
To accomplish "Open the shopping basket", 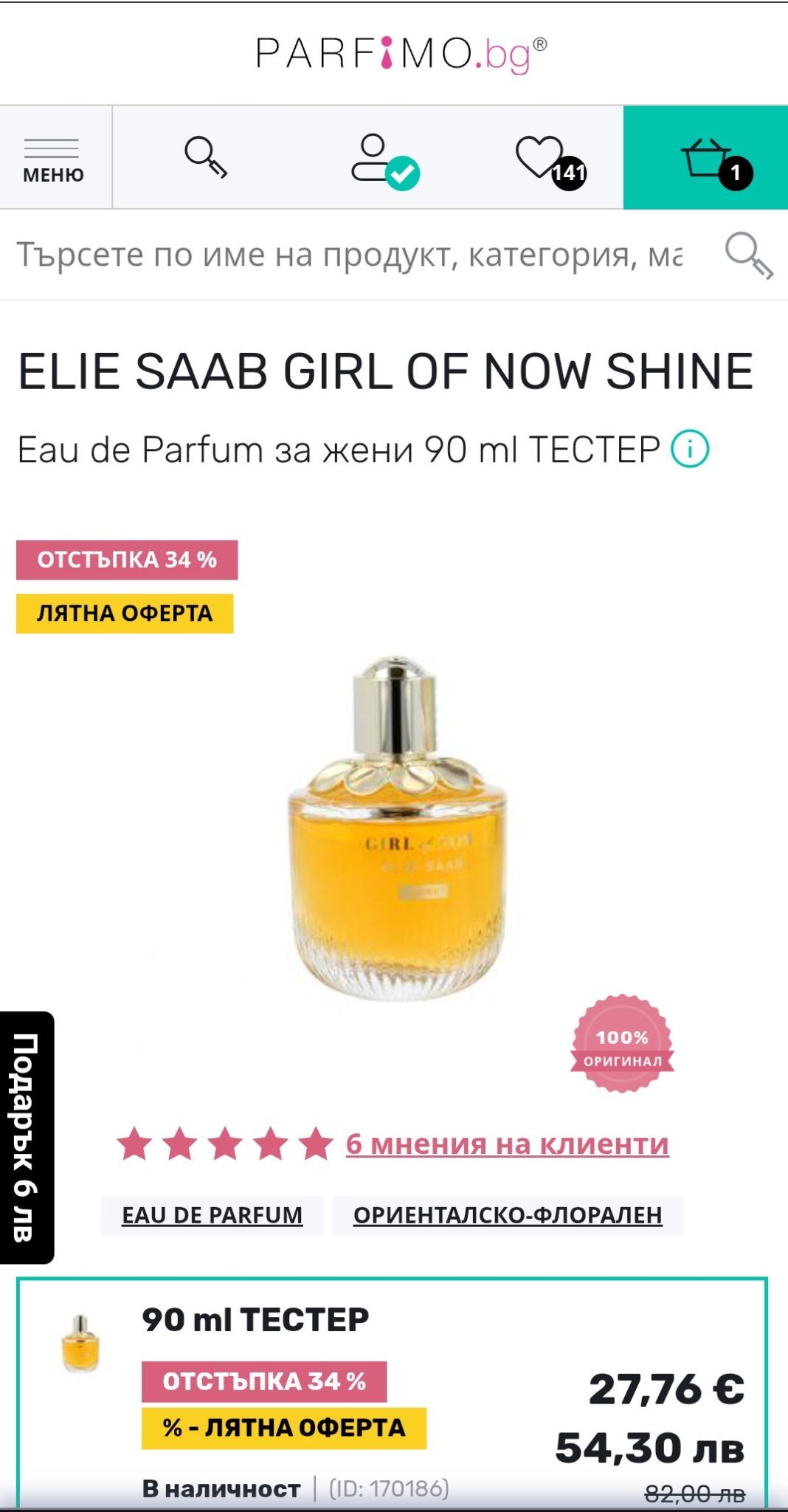I will 706,158.
